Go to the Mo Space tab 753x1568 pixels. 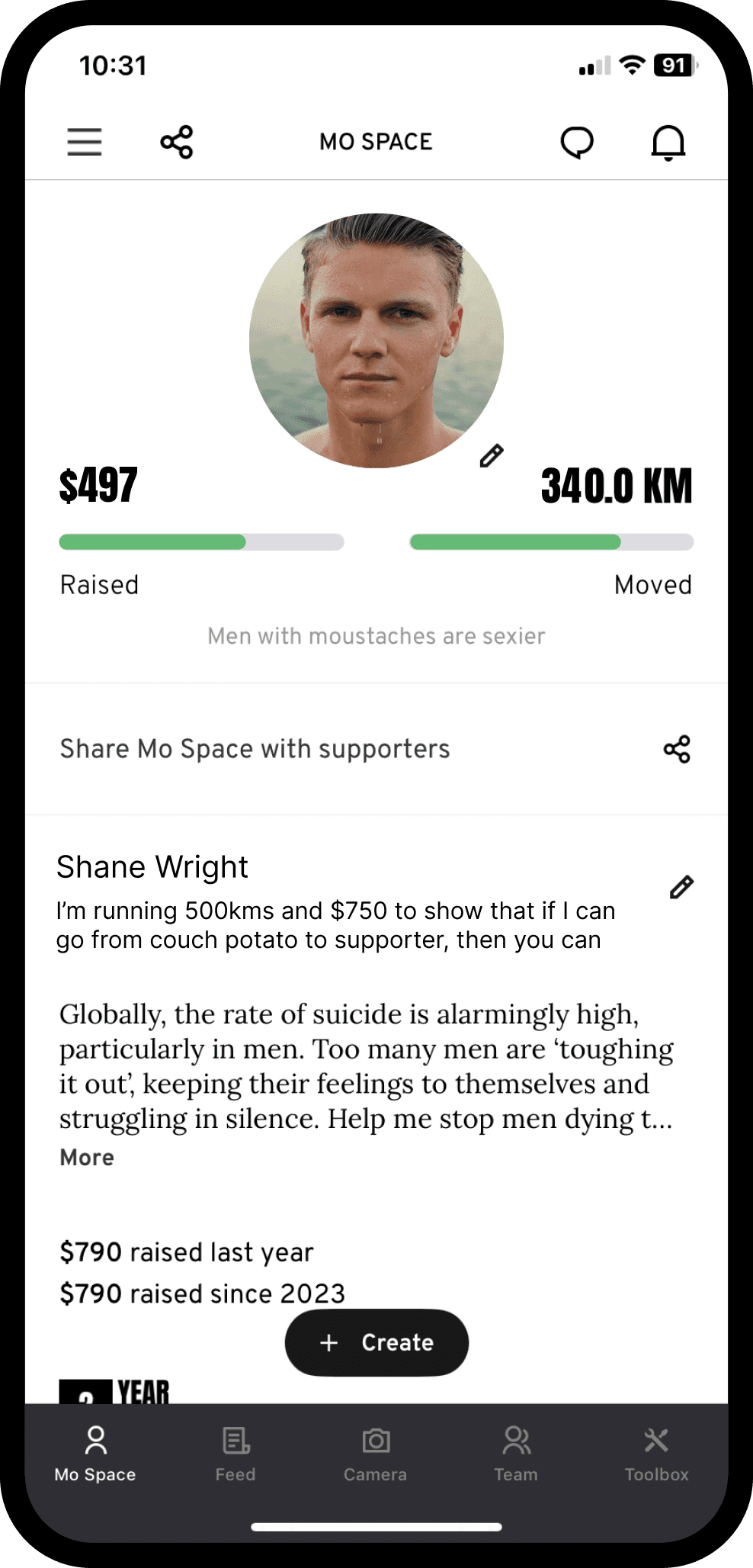tap(95, 1454)
